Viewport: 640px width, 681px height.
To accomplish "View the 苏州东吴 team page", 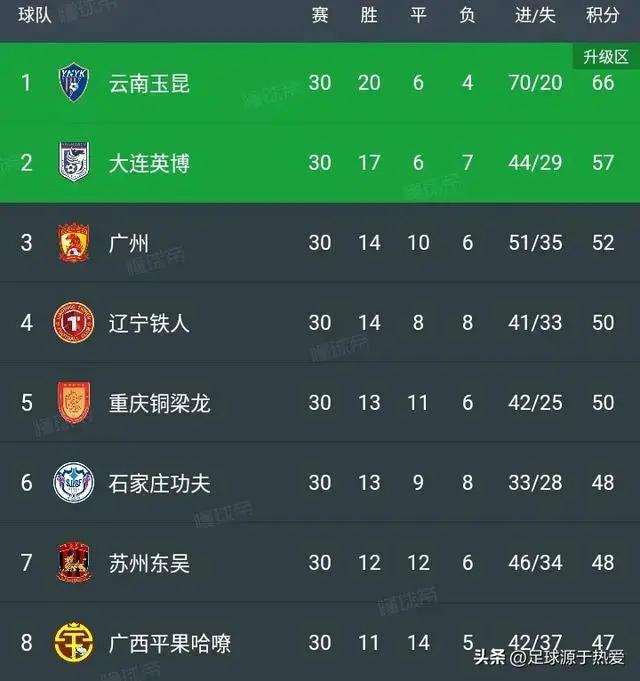I will (x=149, y=563).
